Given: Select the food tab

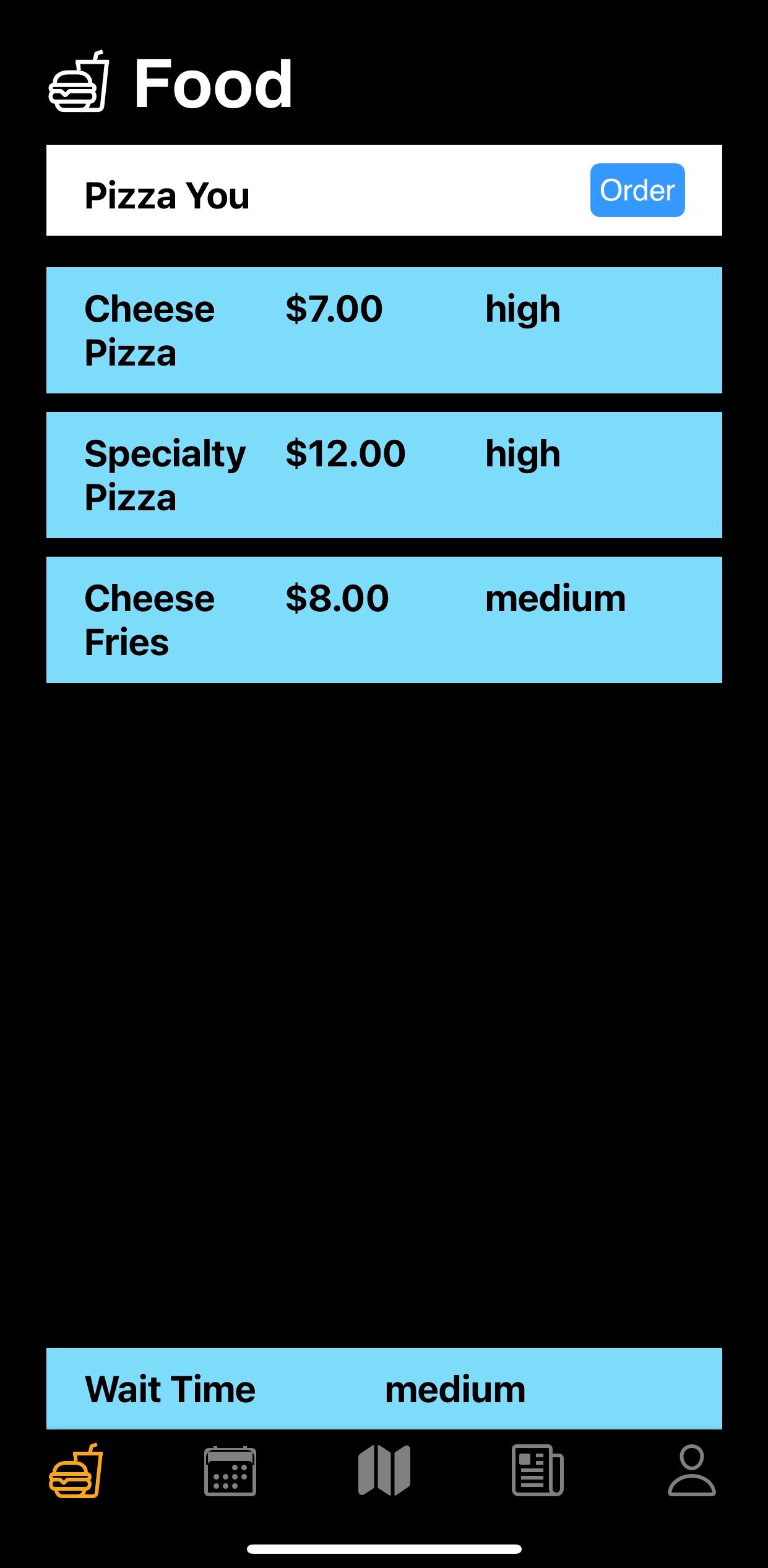Looking at the screenshot, I should click(x=76, y=1471).
